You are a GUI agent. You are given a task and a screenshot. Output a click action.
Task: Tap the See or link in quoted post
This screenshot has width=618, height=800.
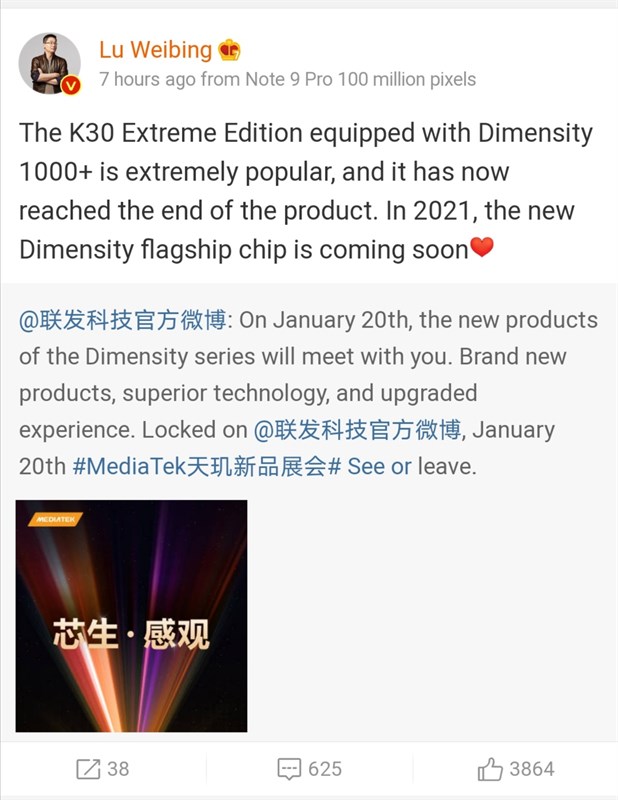click(x=379, y=466)
